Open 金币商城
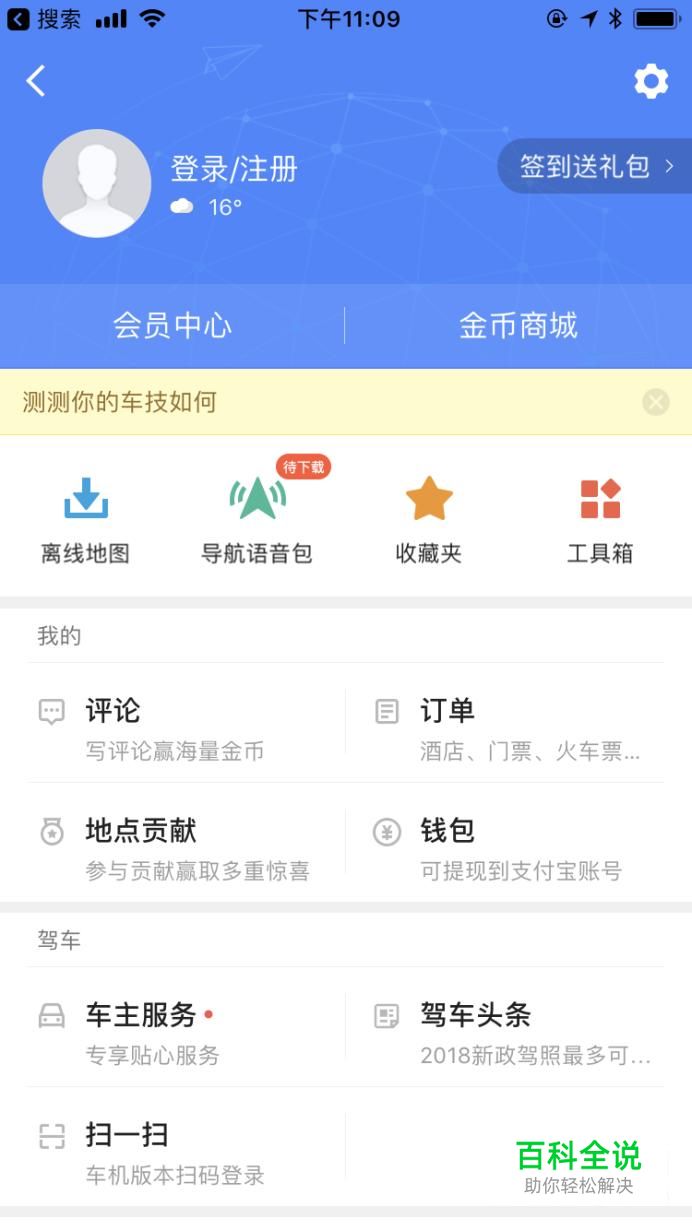Screen dimensions: 692x1230 (518, 326)
